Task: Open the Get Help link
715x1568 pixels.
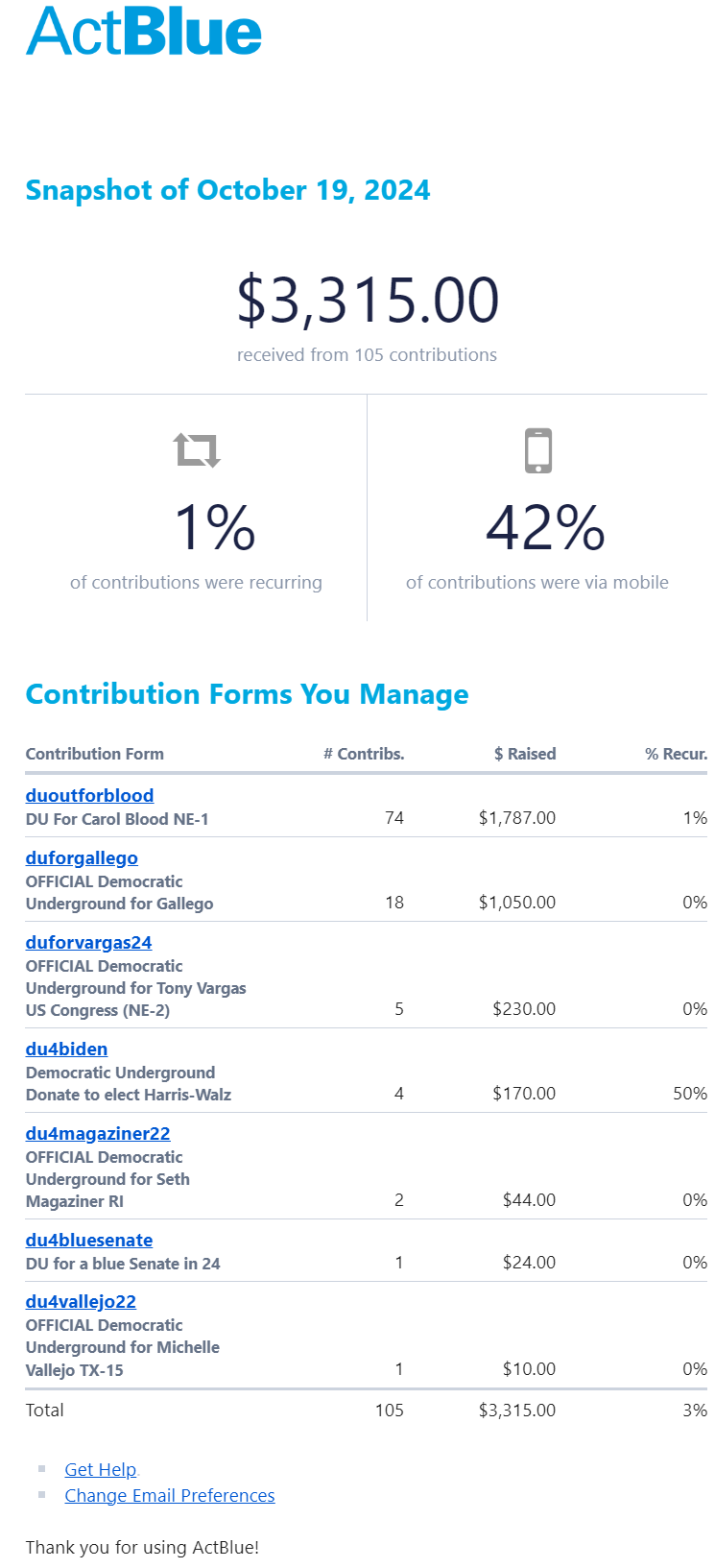Action: coord(100,1469)
